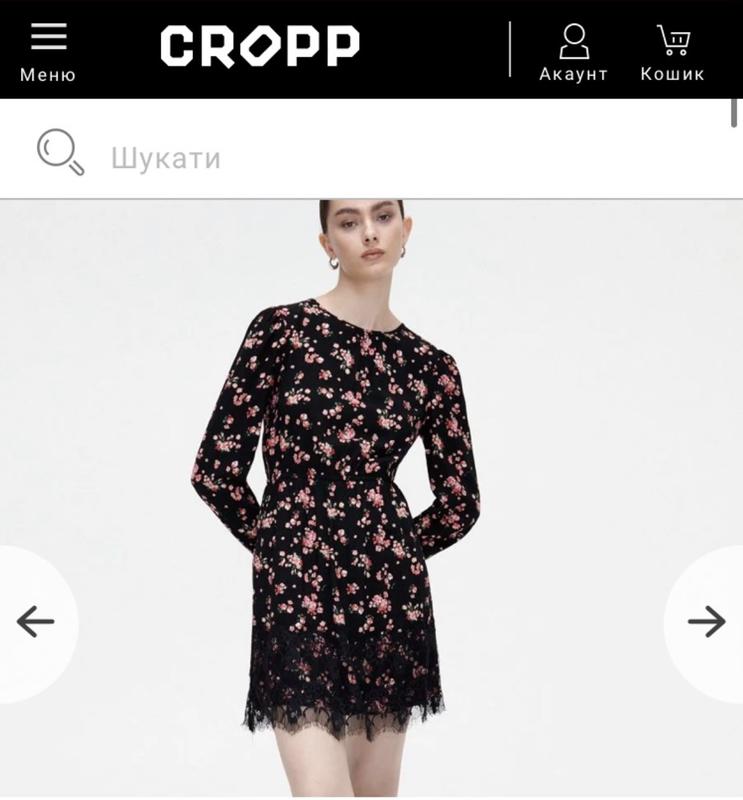Screen dimensions: 743x800
Task: Focus the Шукати search field
Action: pyautogui.click(x=400, y=158)
